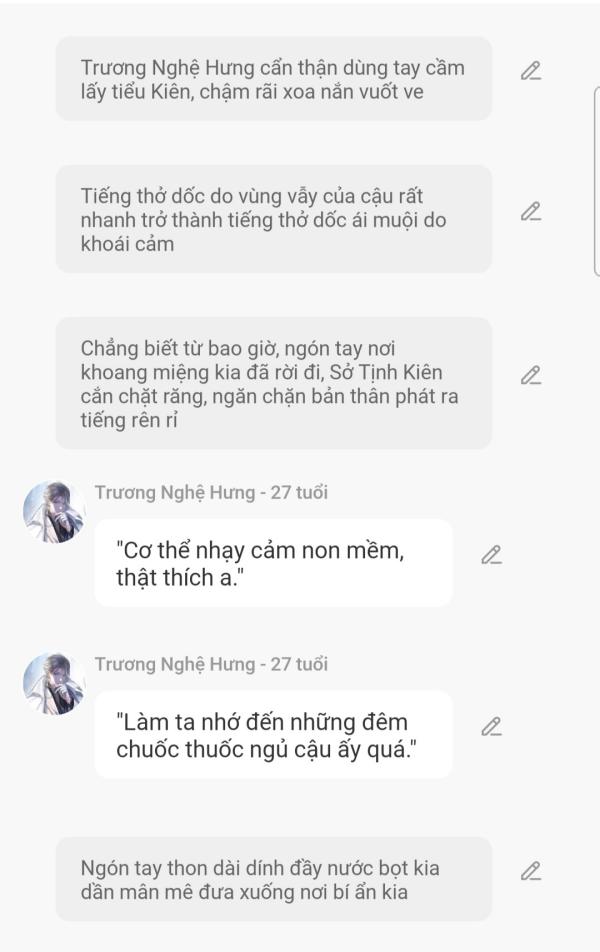The width and height of the screenshot is (600, 952).
Task: Edit the message "Cơ thể nhạy cảm non mềm"
Action: [x=491, y=555]
